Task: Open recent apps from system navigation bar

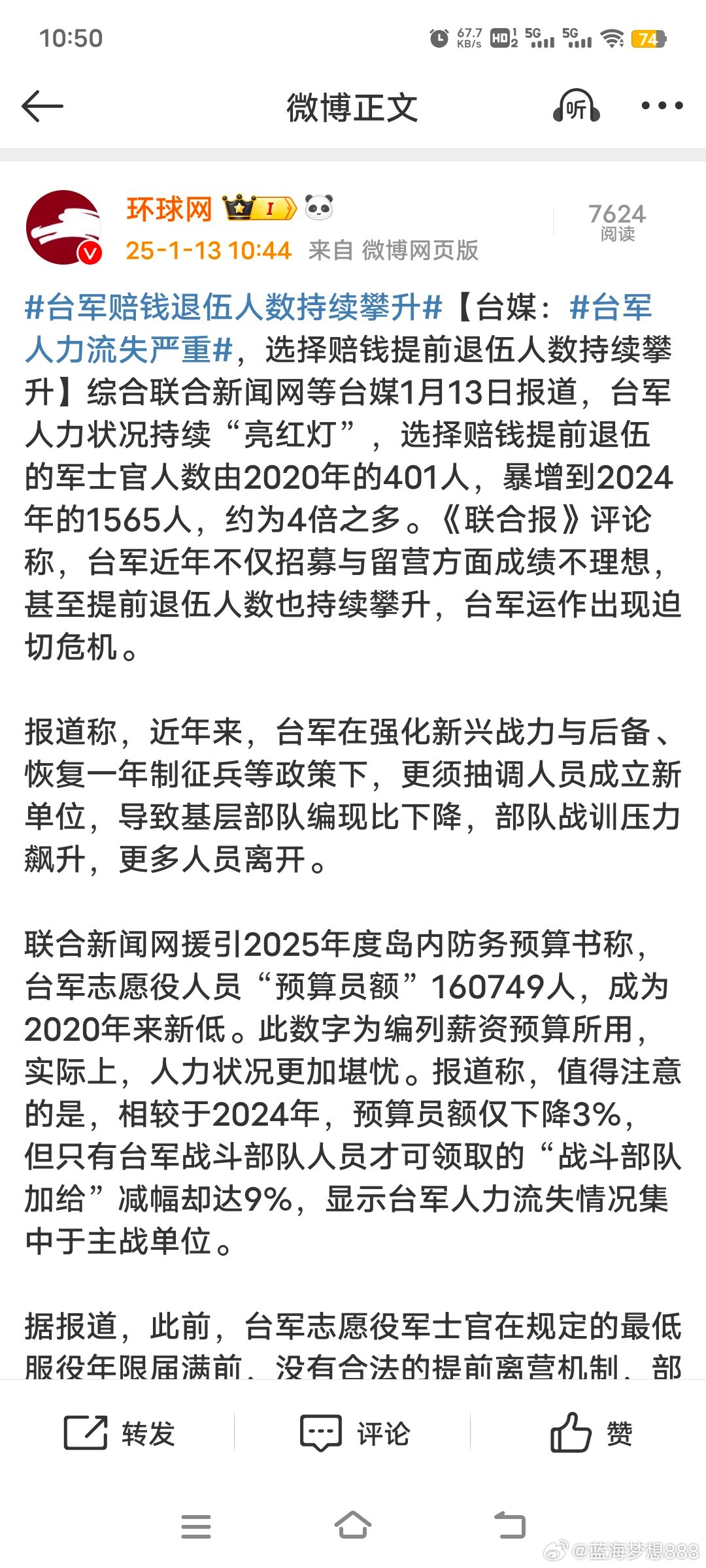Action: coord(196,1527)
